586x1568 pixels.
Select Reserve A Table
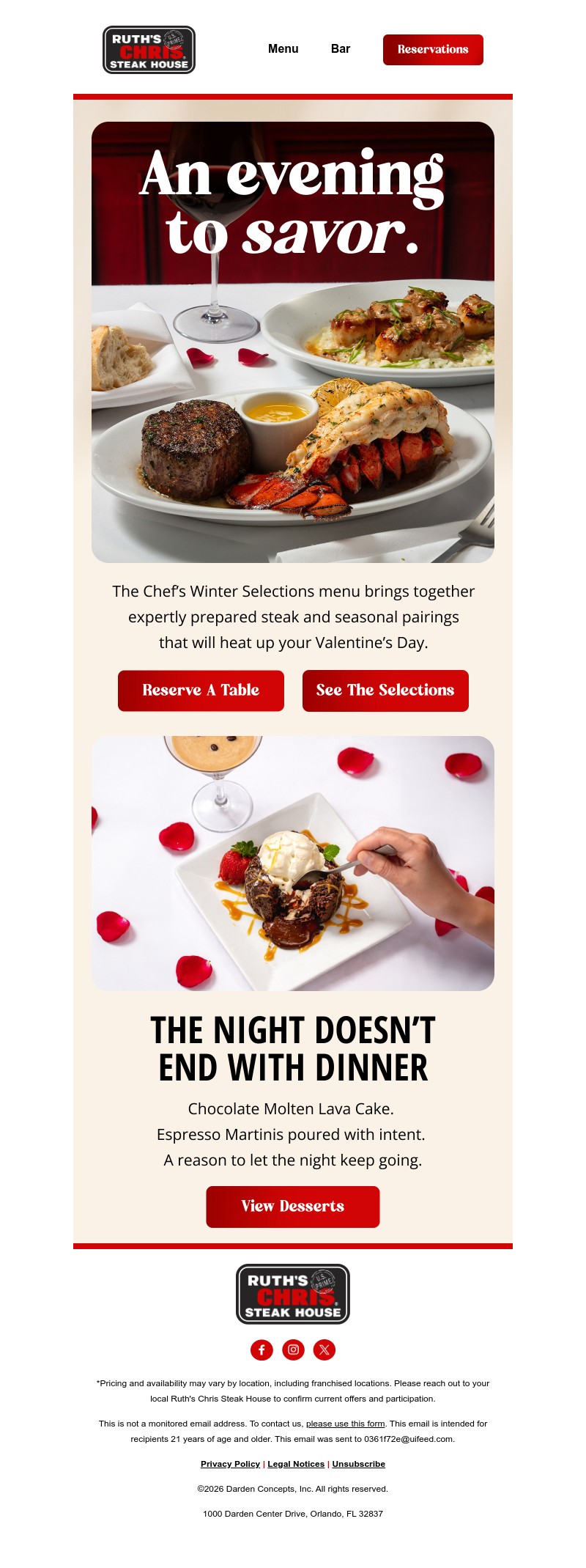pos(201,690)
